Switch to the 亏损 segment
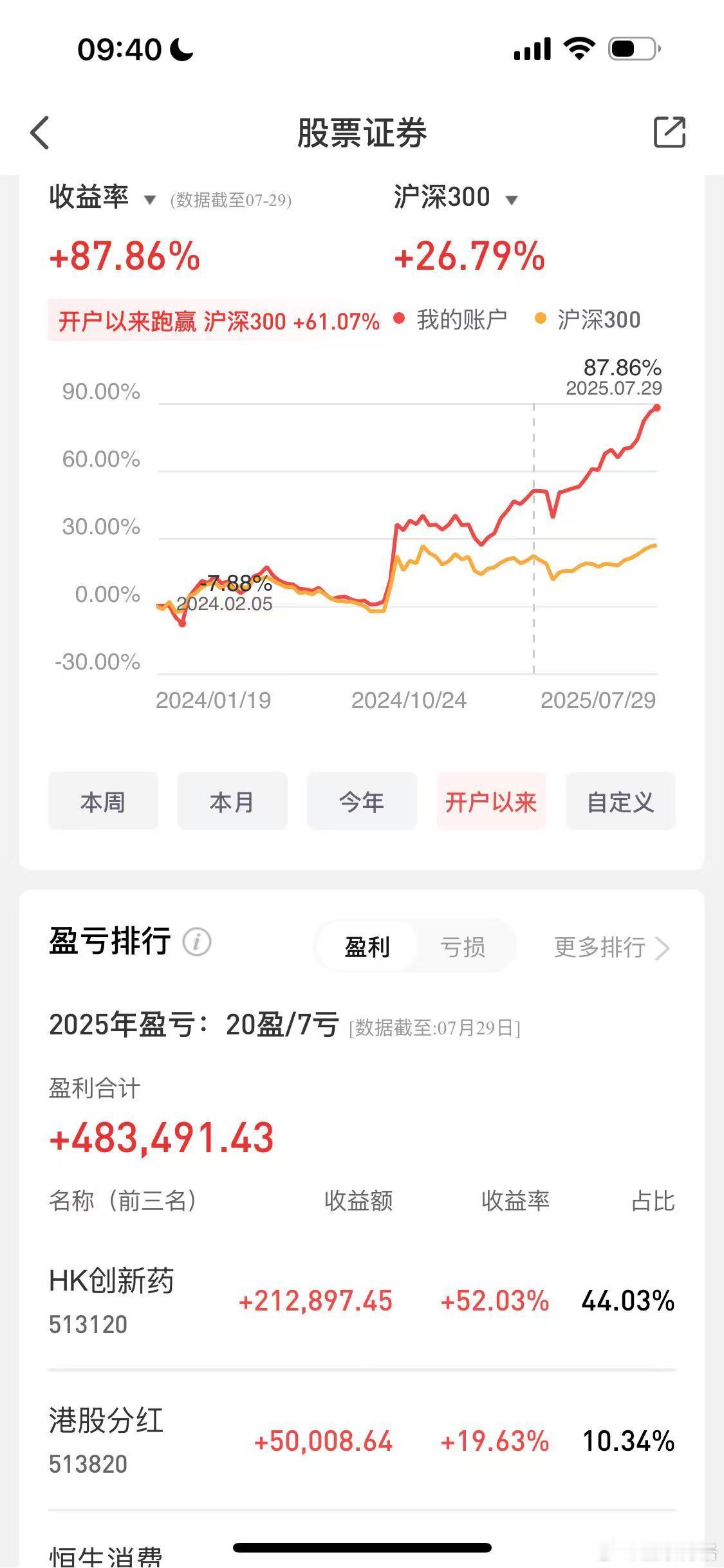This screenshot has height=1568, width=724. (463, 947)
